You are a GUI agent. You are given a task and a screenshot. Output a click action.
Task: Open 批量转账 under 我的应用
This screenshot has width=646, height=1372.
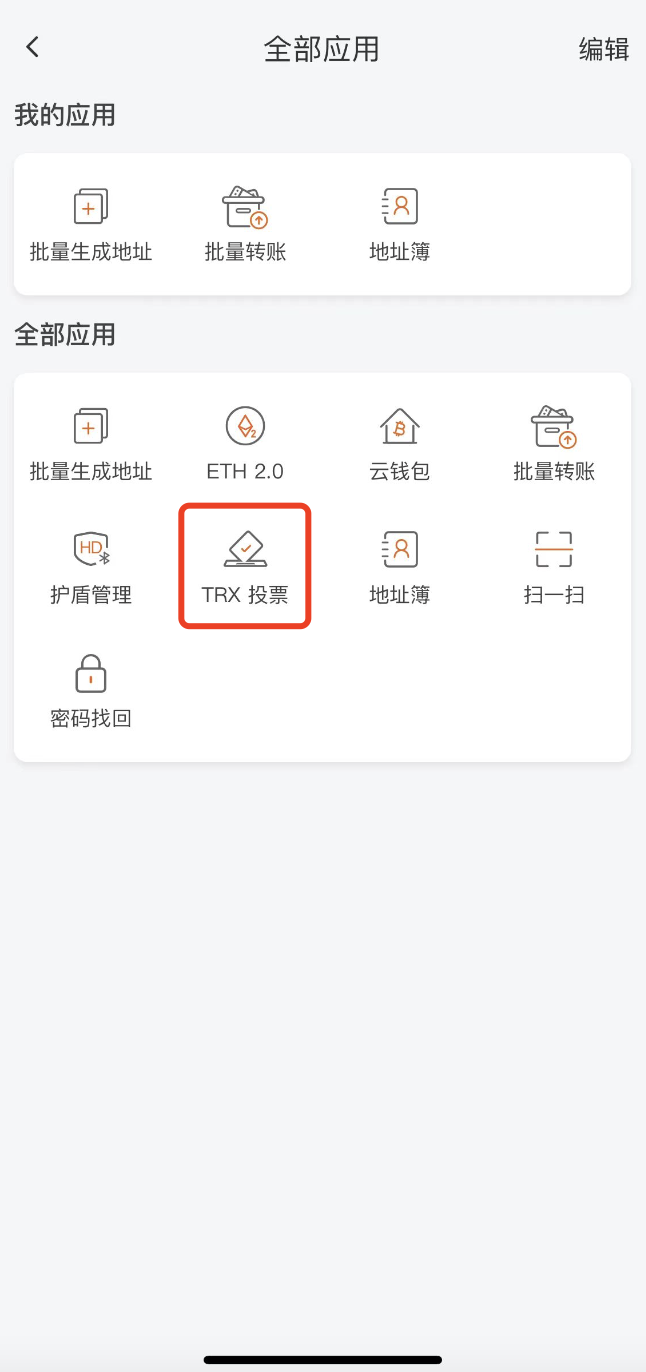click(x=245, y=224)
